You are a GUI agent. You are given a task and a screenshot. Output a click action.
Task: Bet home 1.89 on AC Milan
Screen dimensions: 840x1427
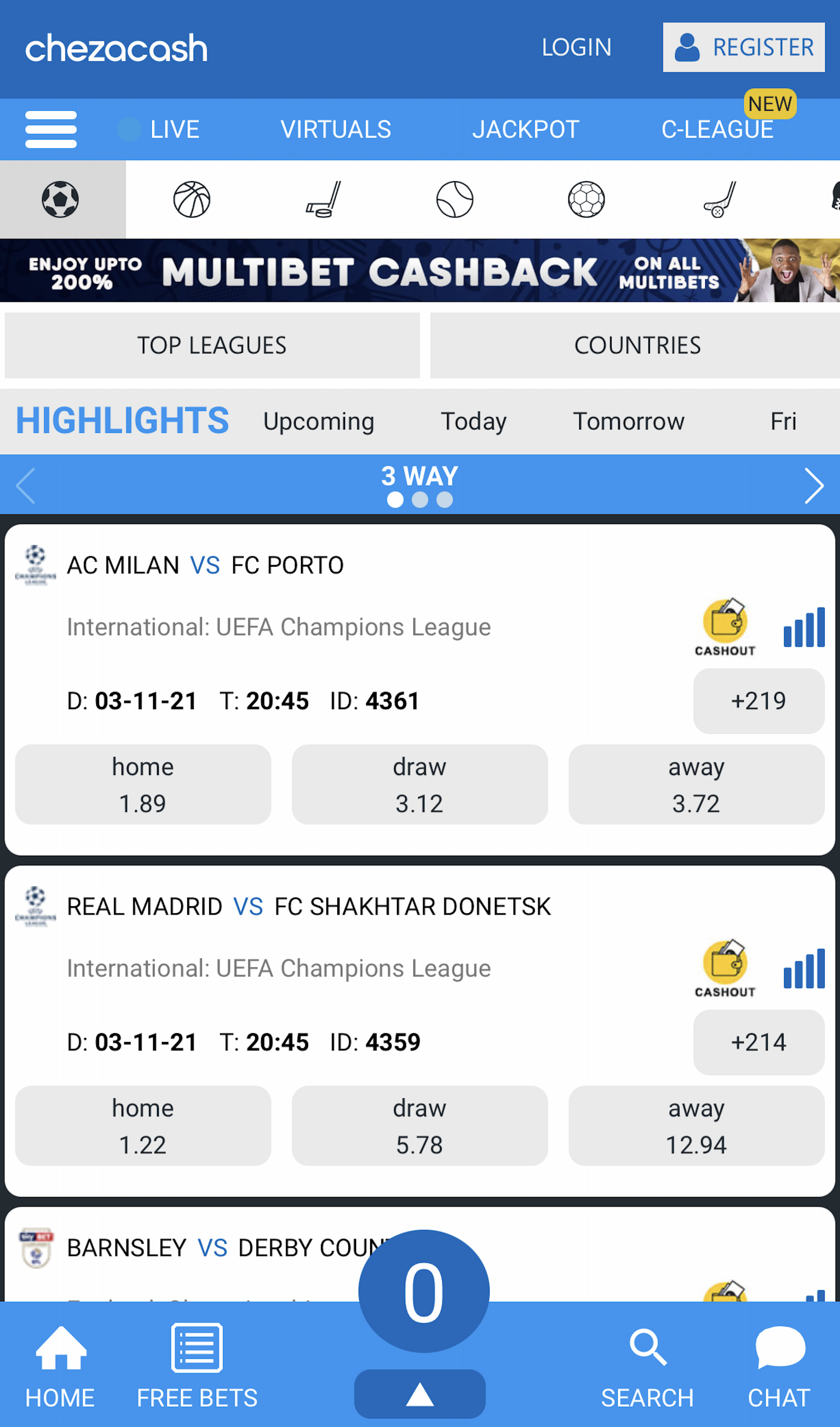(143, 784)
